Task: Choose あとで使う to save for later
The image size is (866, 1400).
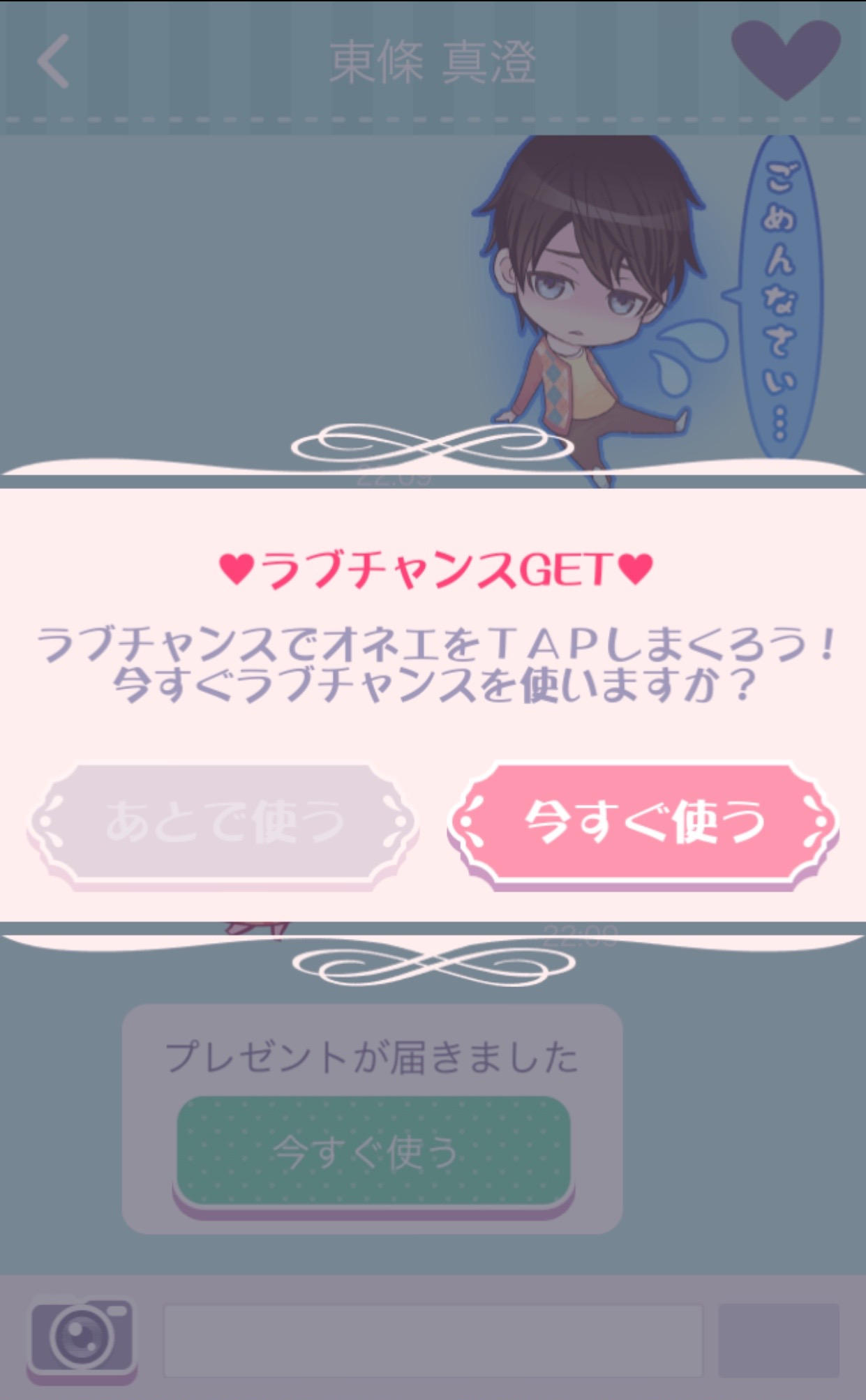Action: (223, 822)
